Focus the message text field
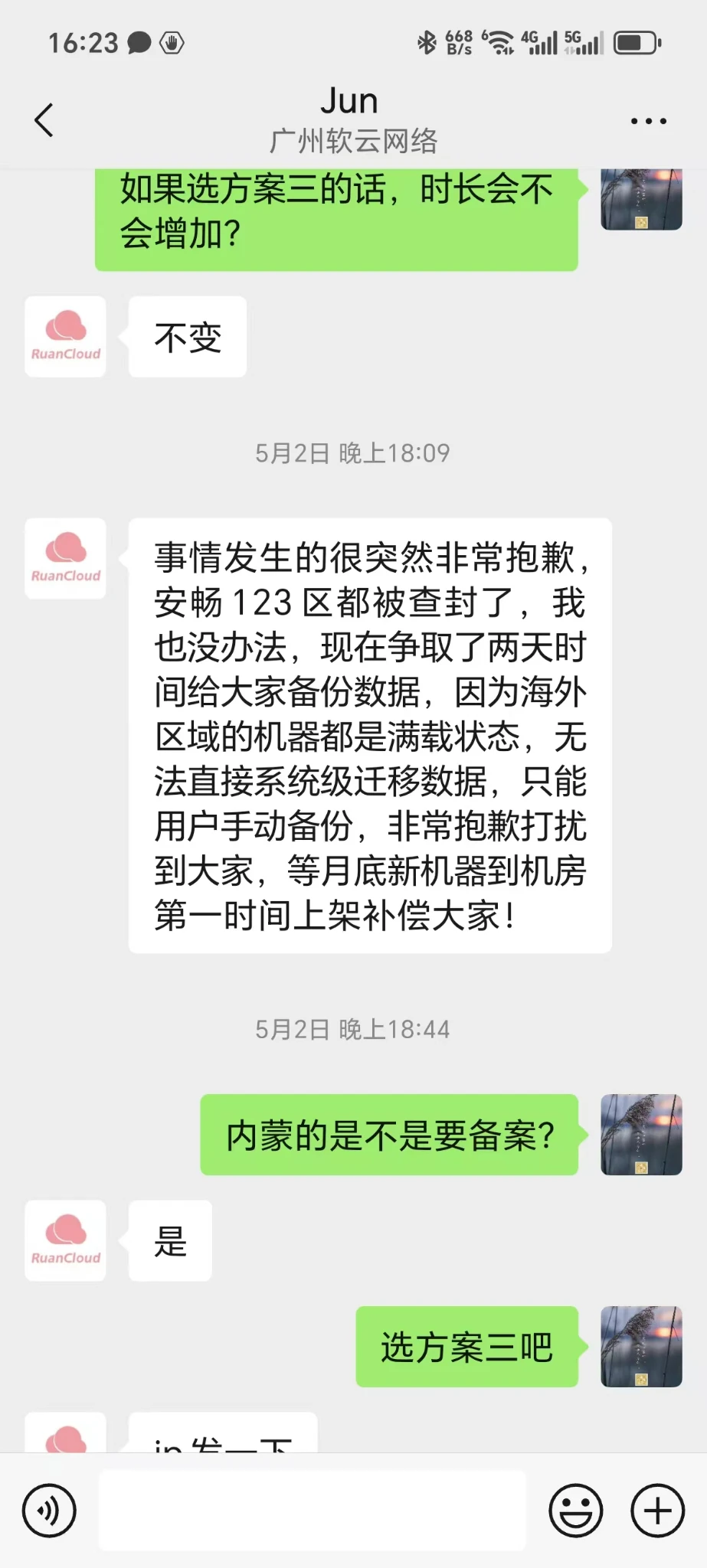Image resolution: width=707 pixels, height=1568 pixels. click(x=312, y=1511)
